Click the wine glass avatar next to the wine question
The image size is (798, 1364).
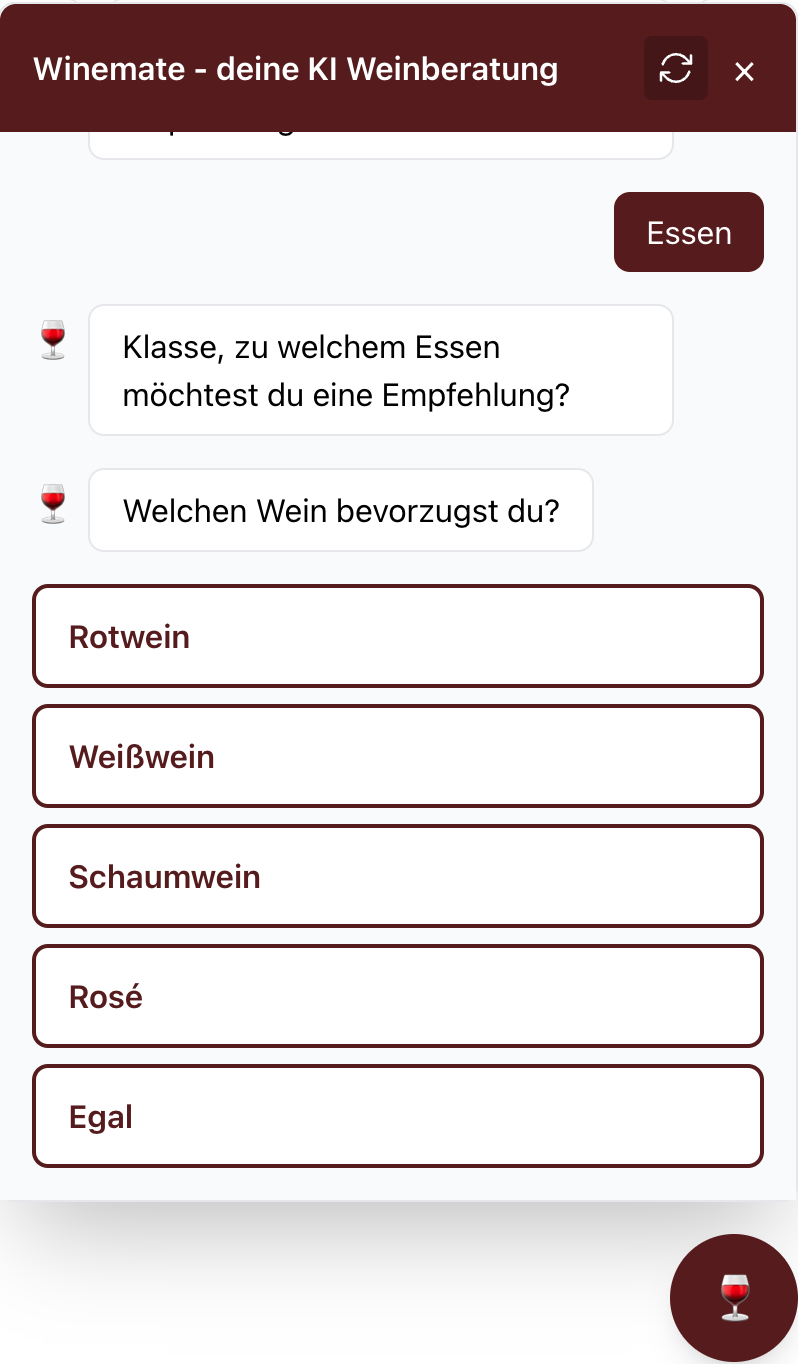[51, 502]
